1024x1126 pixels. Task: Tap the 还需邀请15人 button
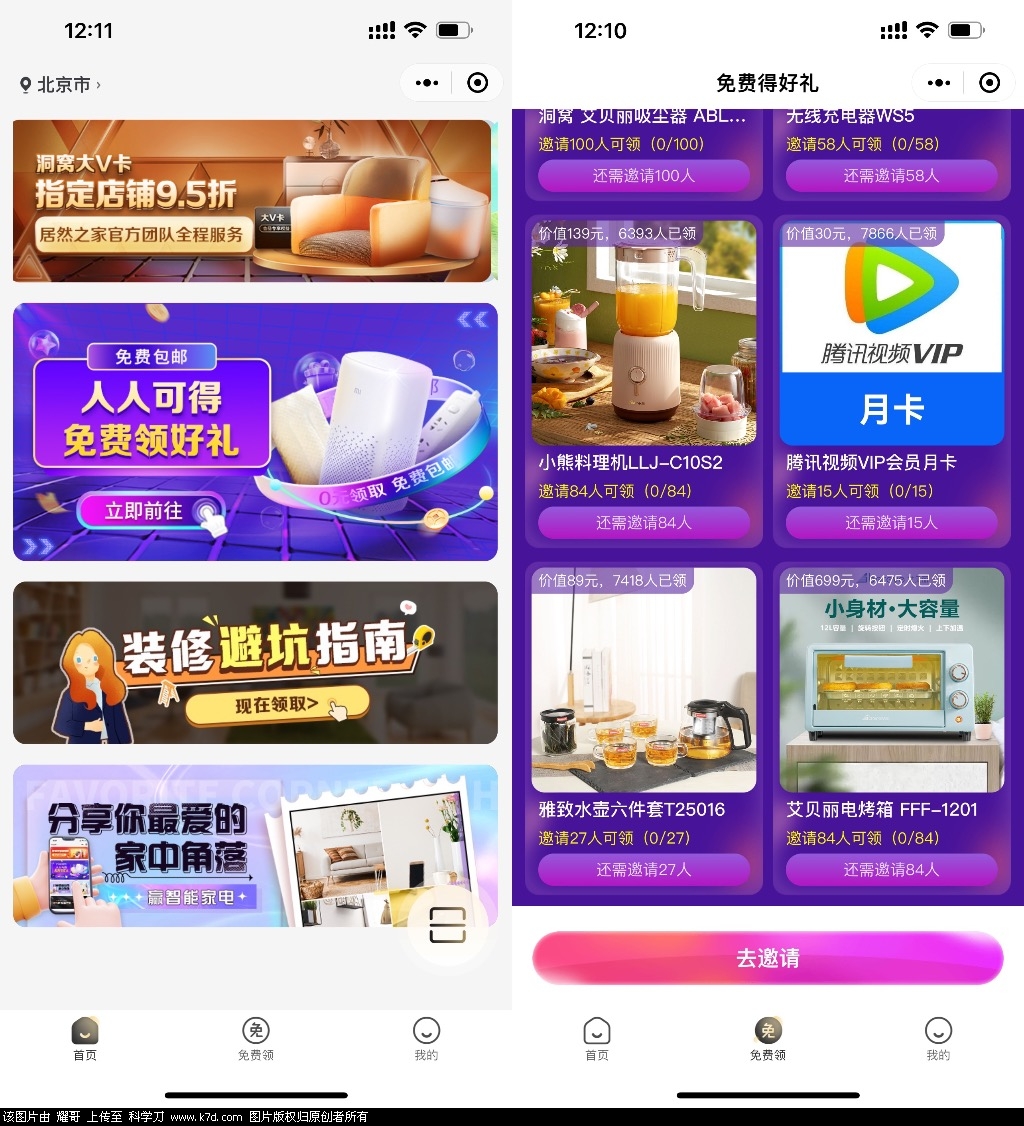click(891, 523)
